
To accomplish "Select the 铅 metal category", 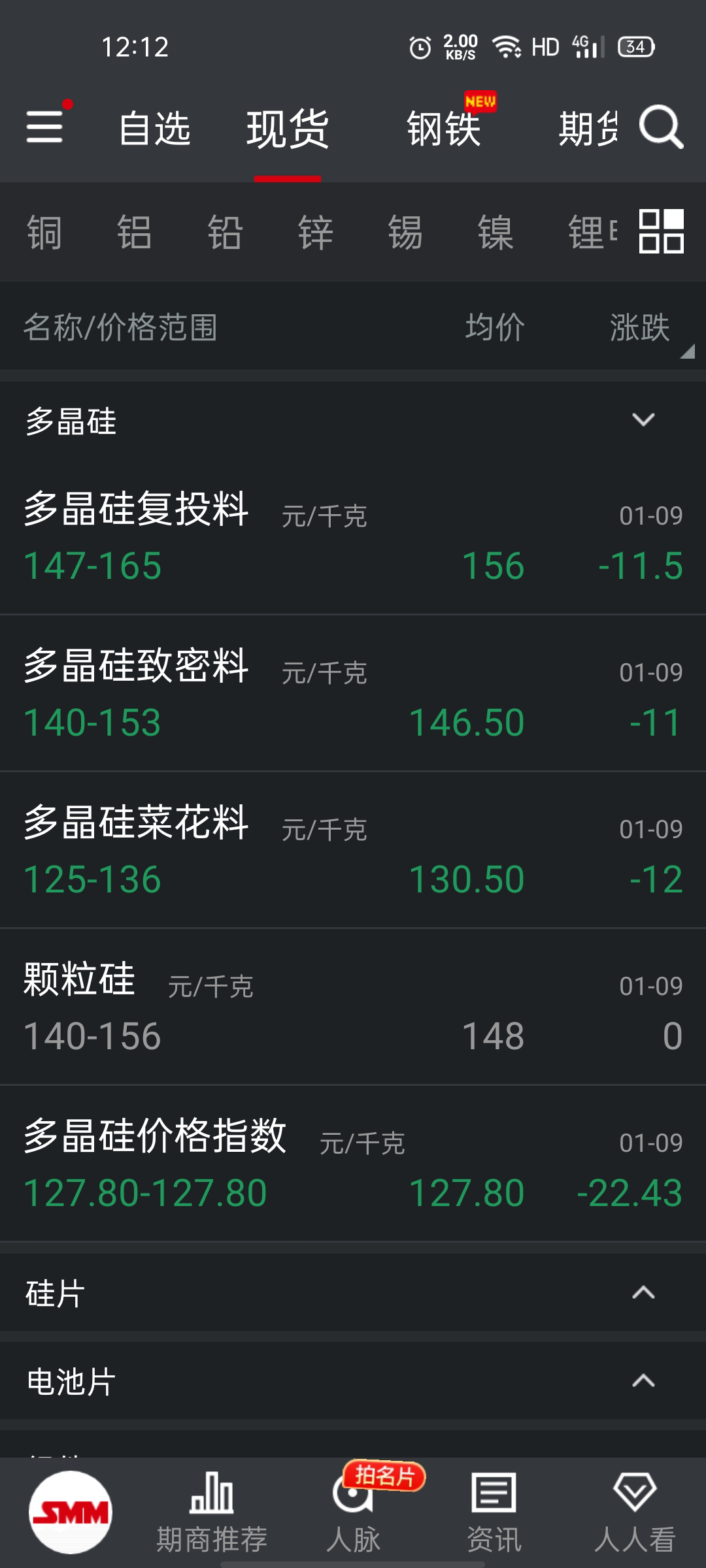I will click(225, 233).
